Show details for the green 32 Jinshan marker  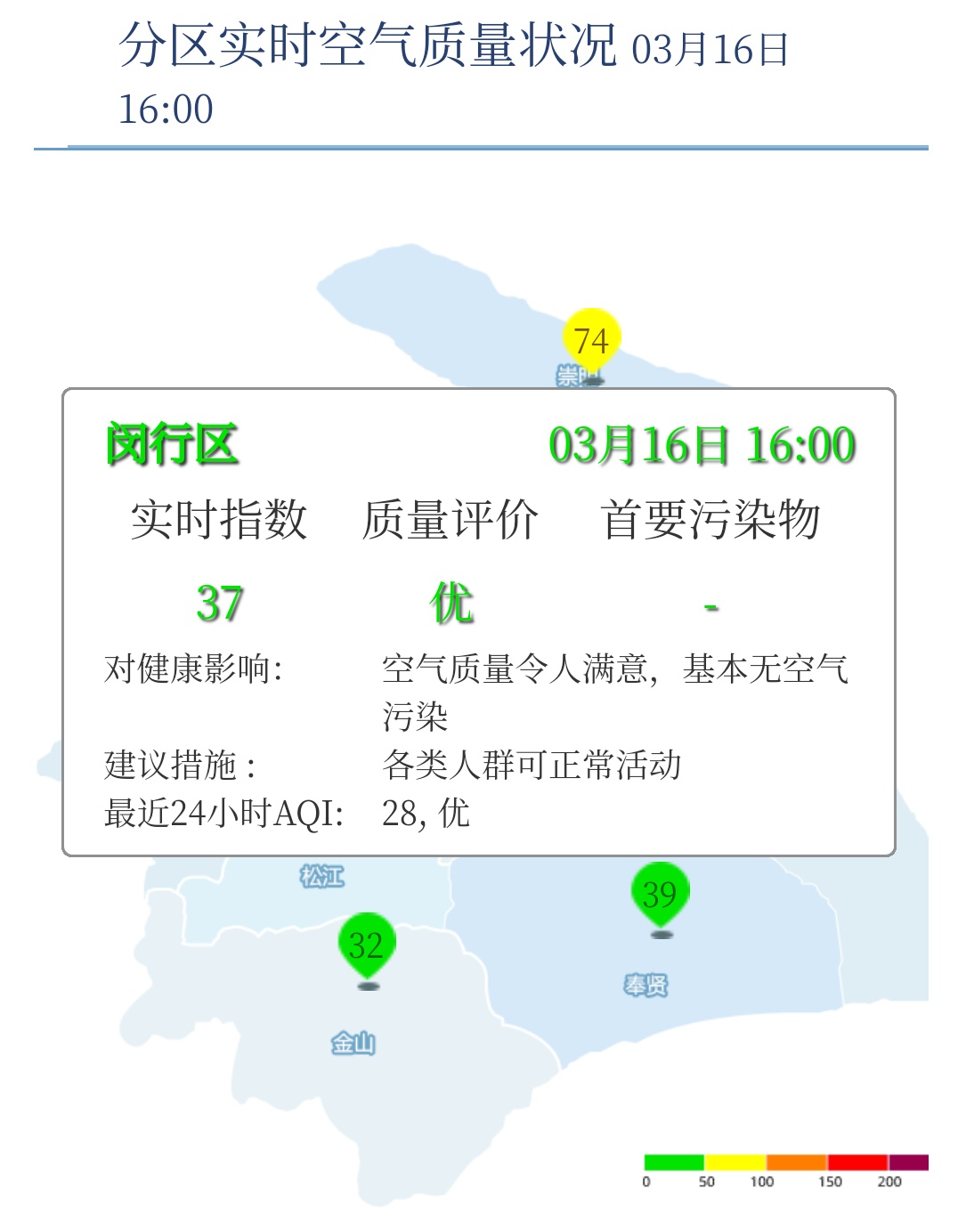point(366,944)
